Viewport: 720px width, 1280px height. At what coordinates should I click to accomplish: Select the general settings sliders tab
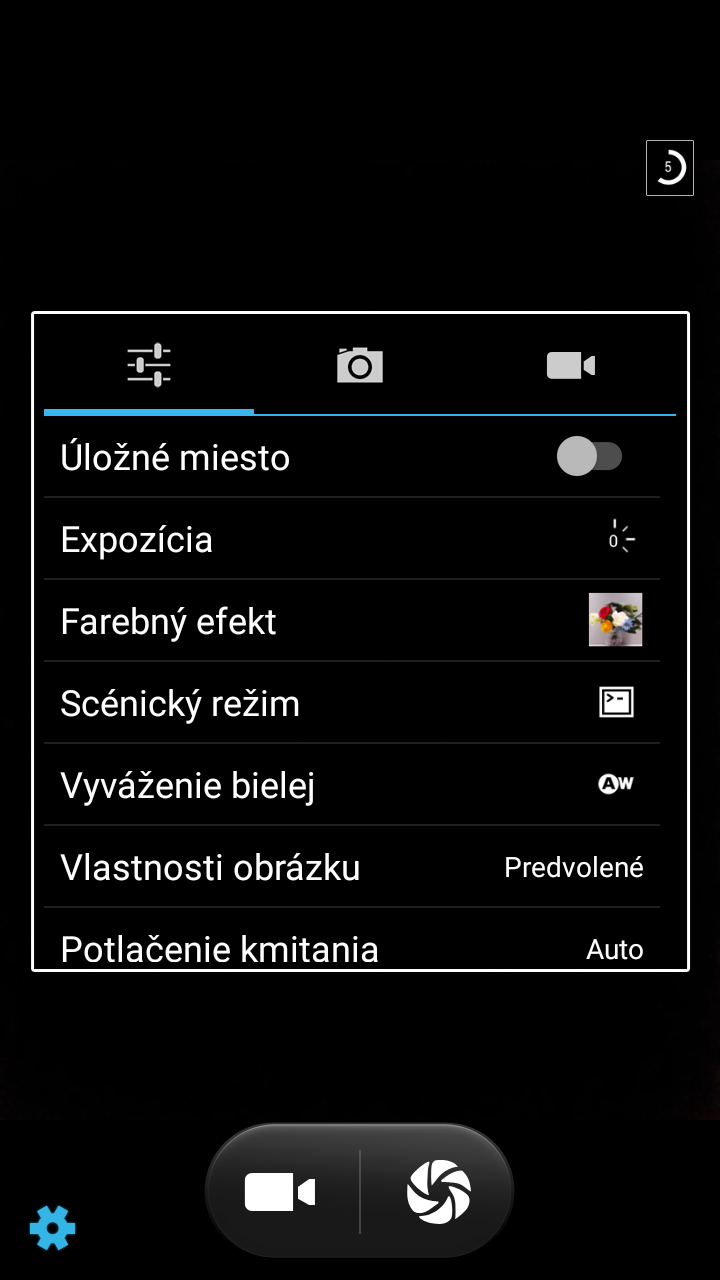[149, 365]
